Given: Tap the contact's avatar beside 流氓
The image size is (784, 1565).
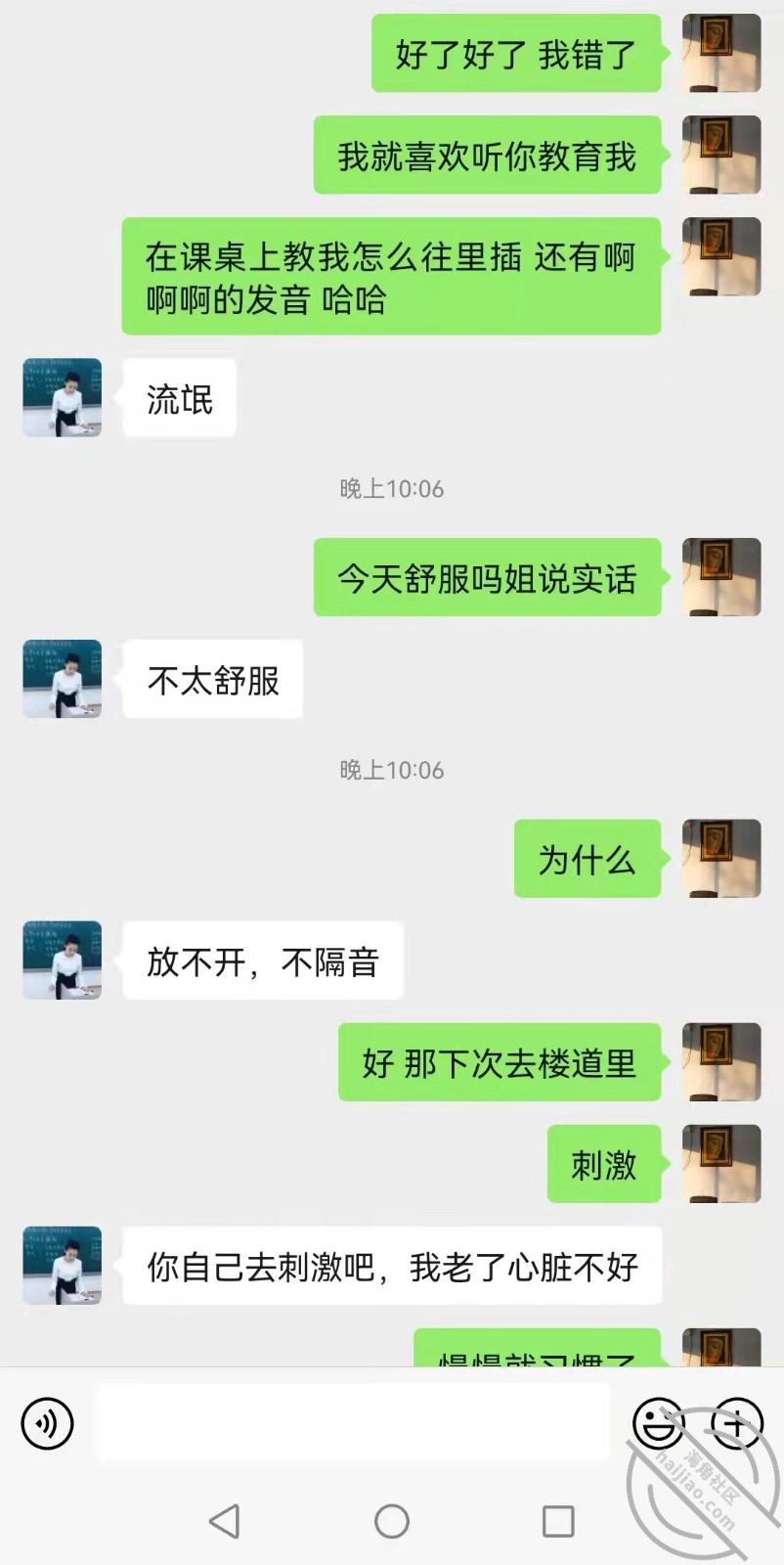Looking at the screenshot, I should [63, 397].
